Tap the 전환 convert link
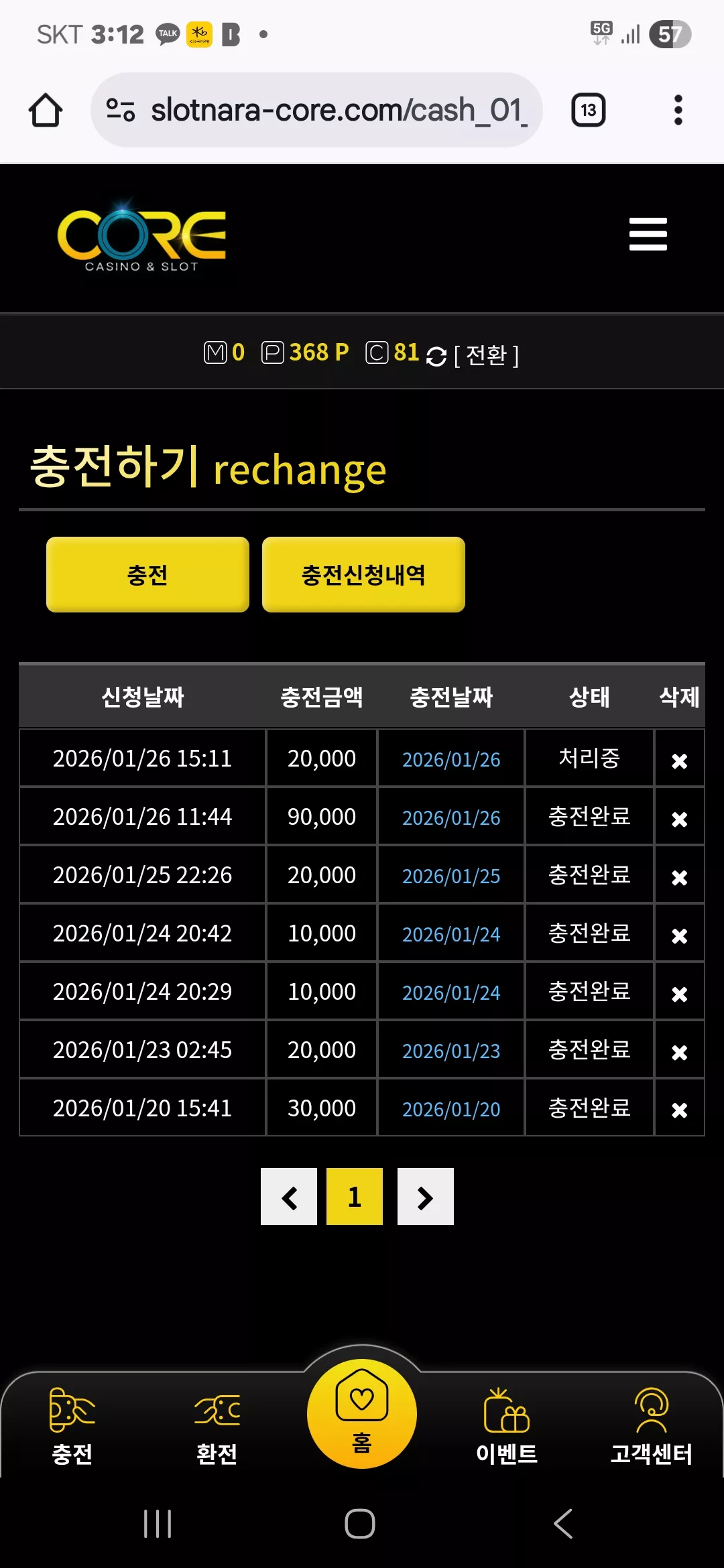 coord(487,355)
